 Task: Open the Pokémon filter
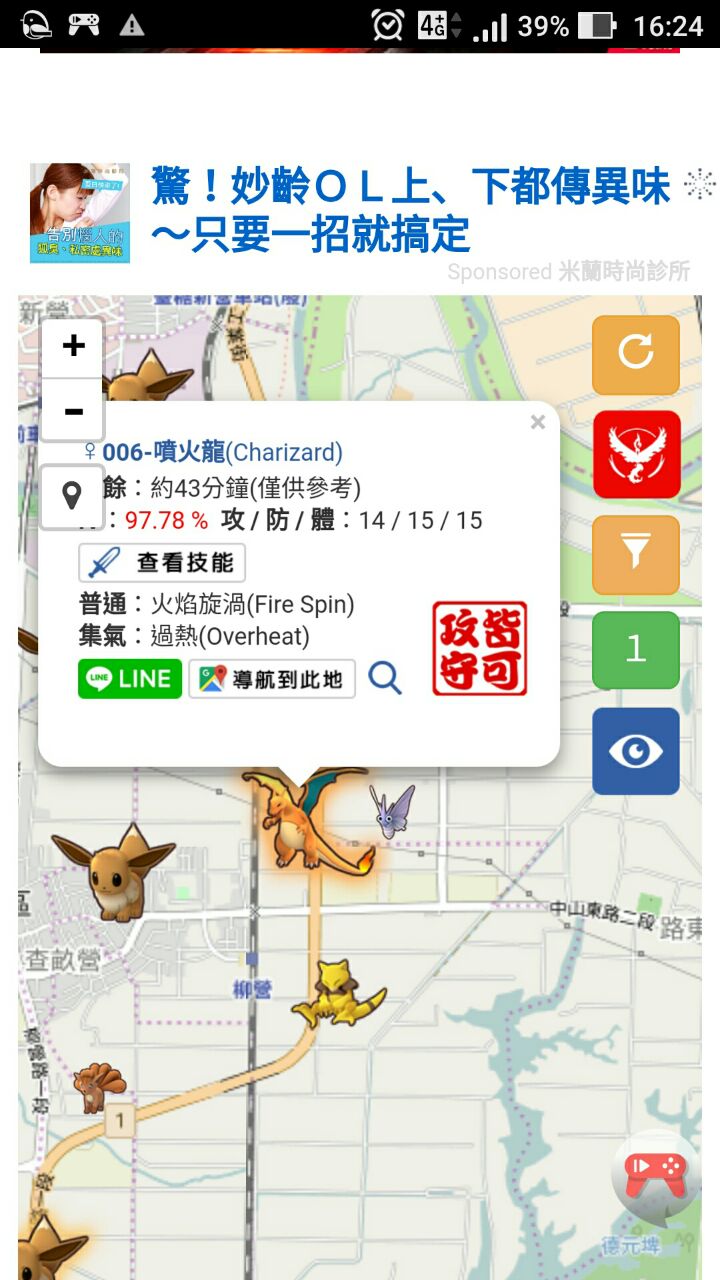pyautogui.click(x=636, y=554)
